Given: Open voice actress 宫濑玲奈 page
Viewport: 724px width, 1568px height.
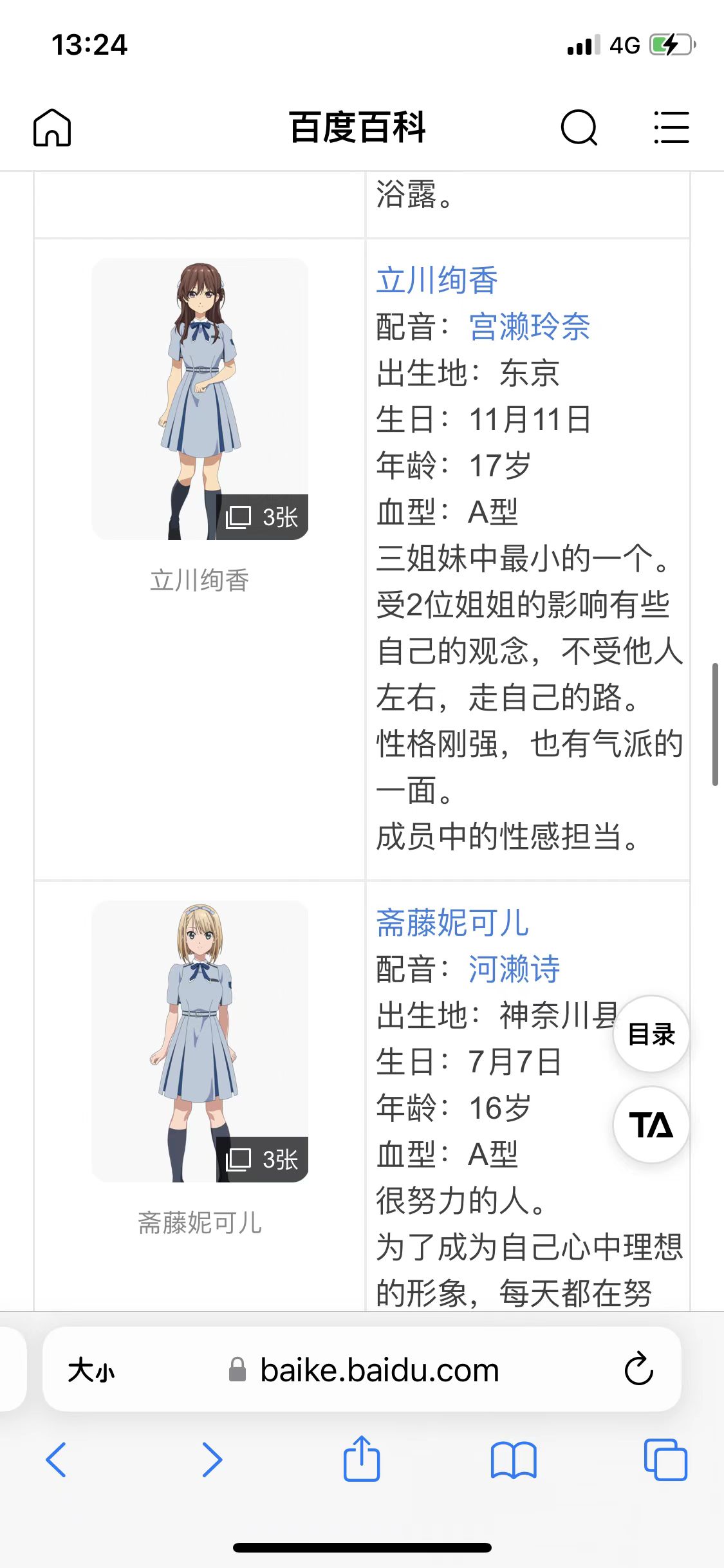Looking at the screenshot, I should pyautogui.click(x=530, y=327).
